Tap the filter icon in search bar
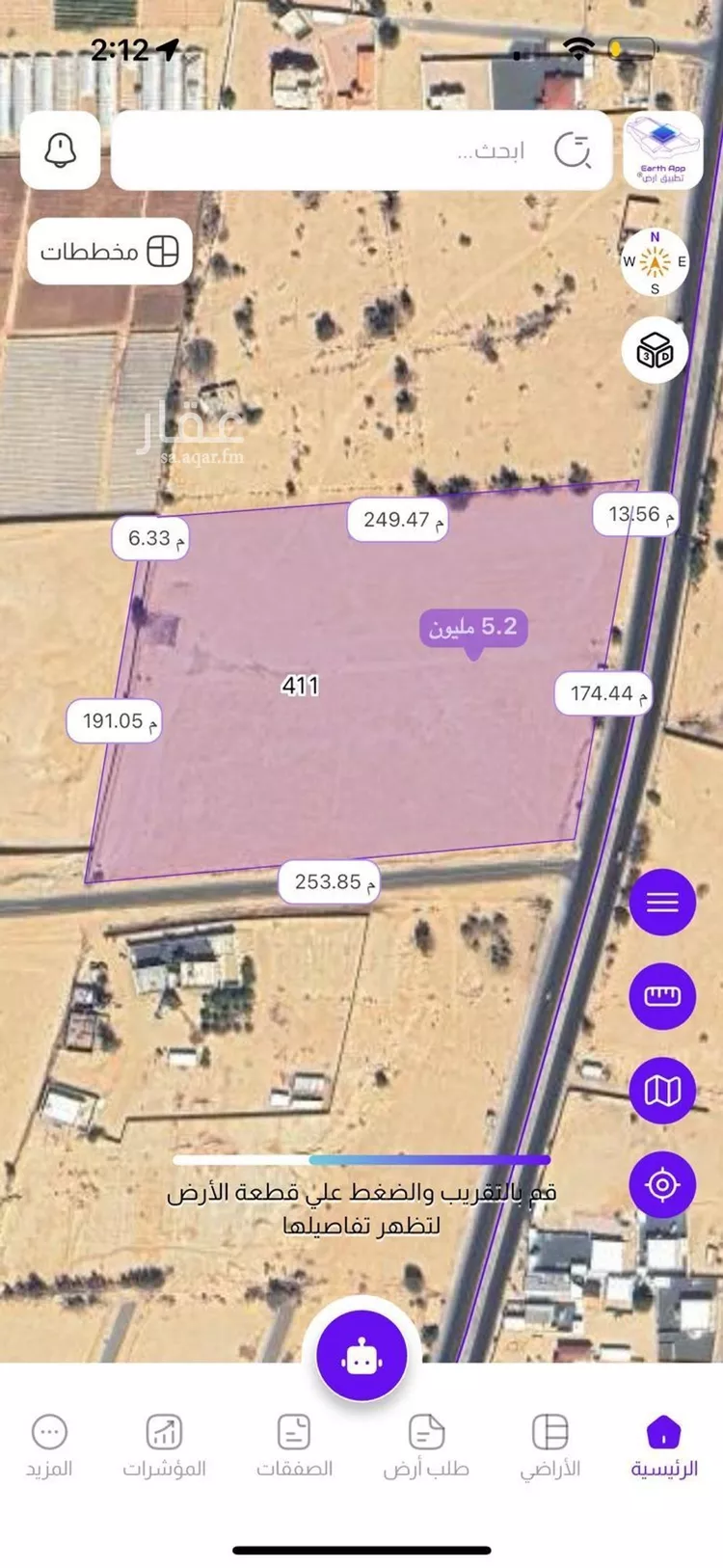 tap(572, 150)
